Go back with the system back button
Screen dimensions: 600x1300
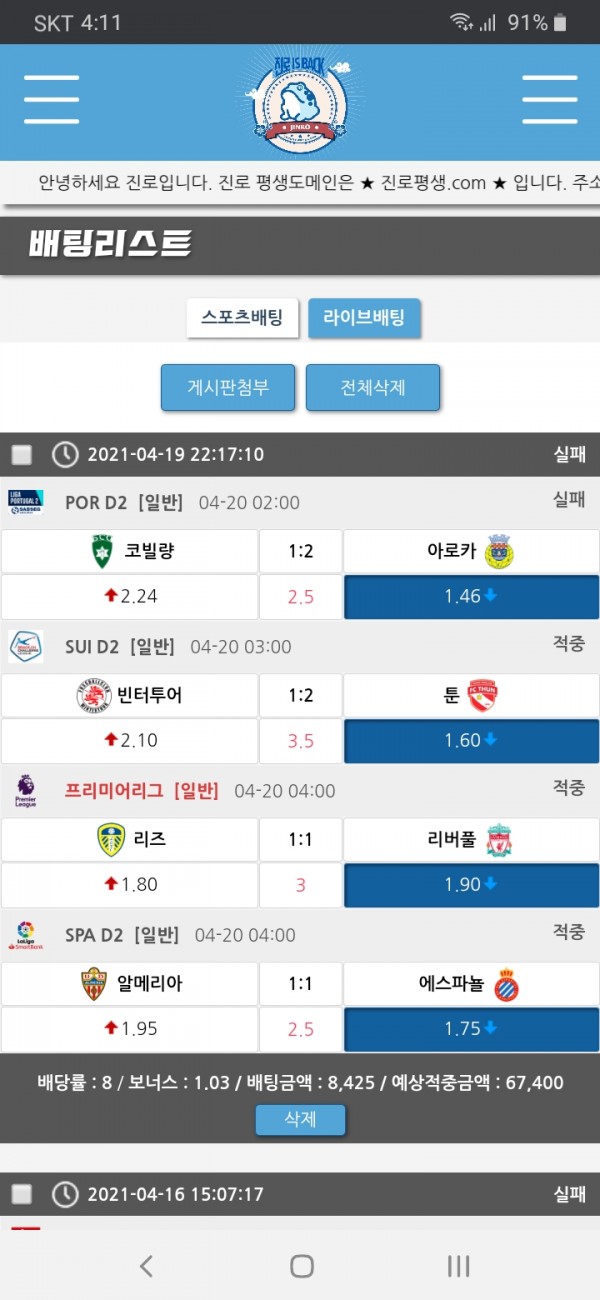pos(146,1266)
